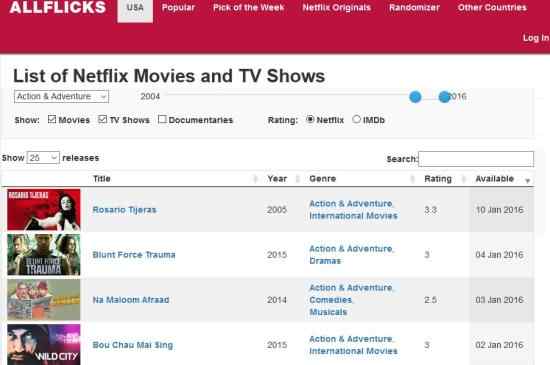The width and height of the screenshot is (550, 365).
Task: Open the Na Maloom Afraad link
Action: coord(131,300)
